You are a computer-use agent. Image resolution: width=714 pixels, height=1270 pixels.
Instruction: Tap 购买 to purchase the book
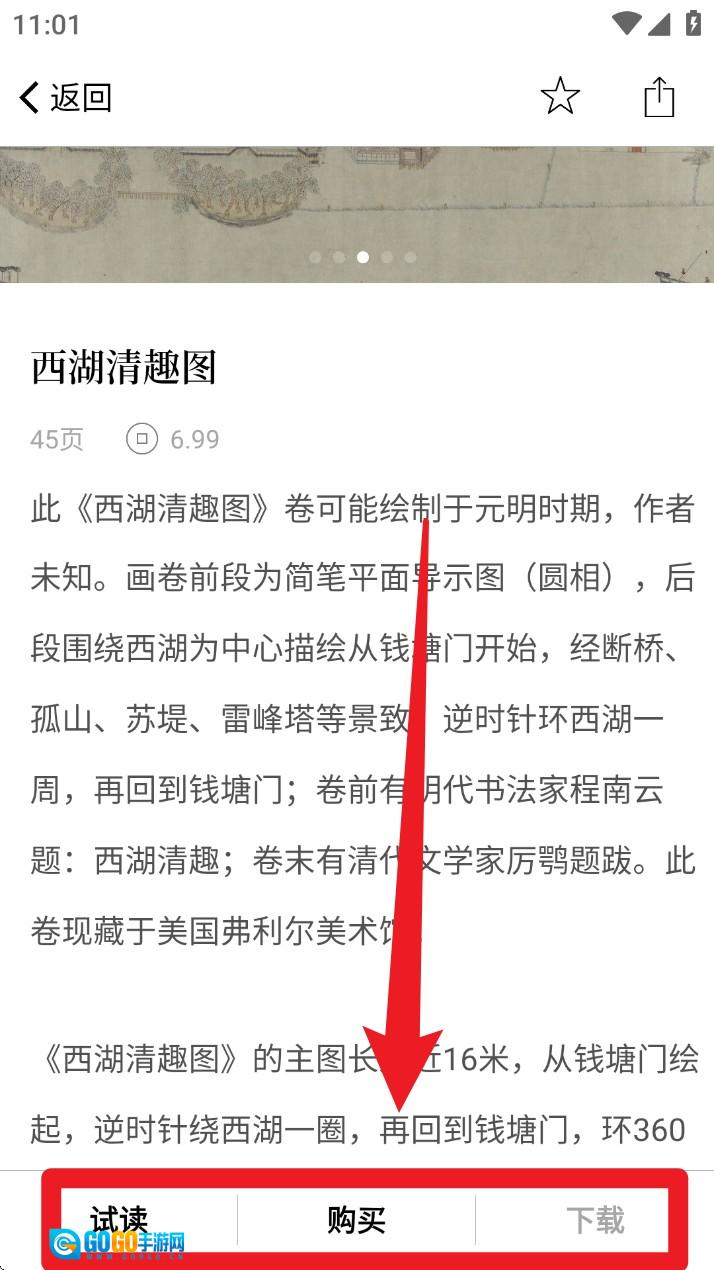(356, 1220)
